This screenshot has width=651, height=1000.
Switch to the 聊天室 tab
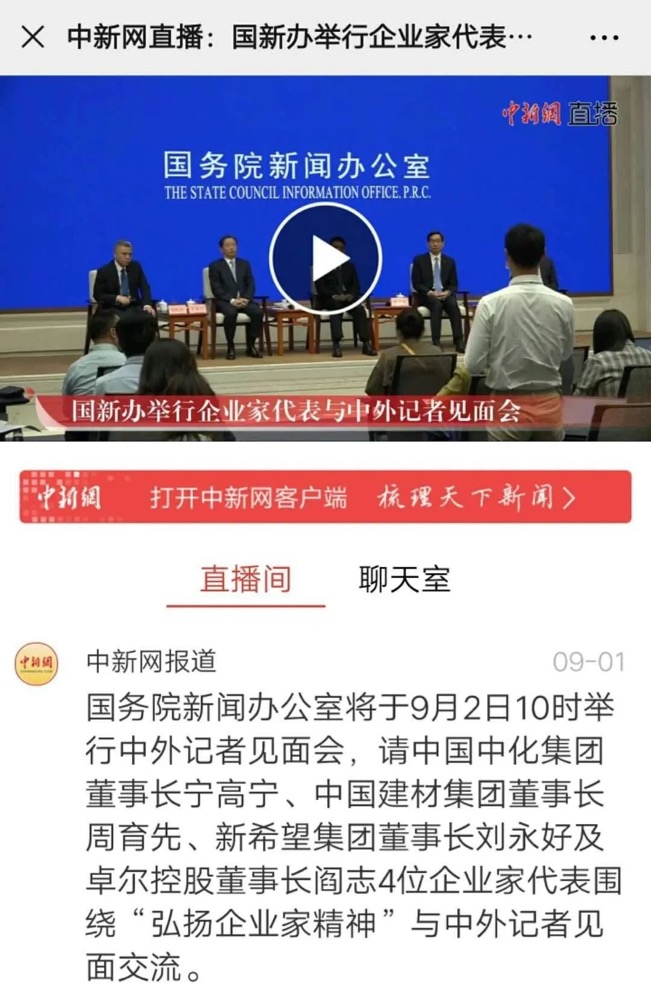[x=404, y=579]
